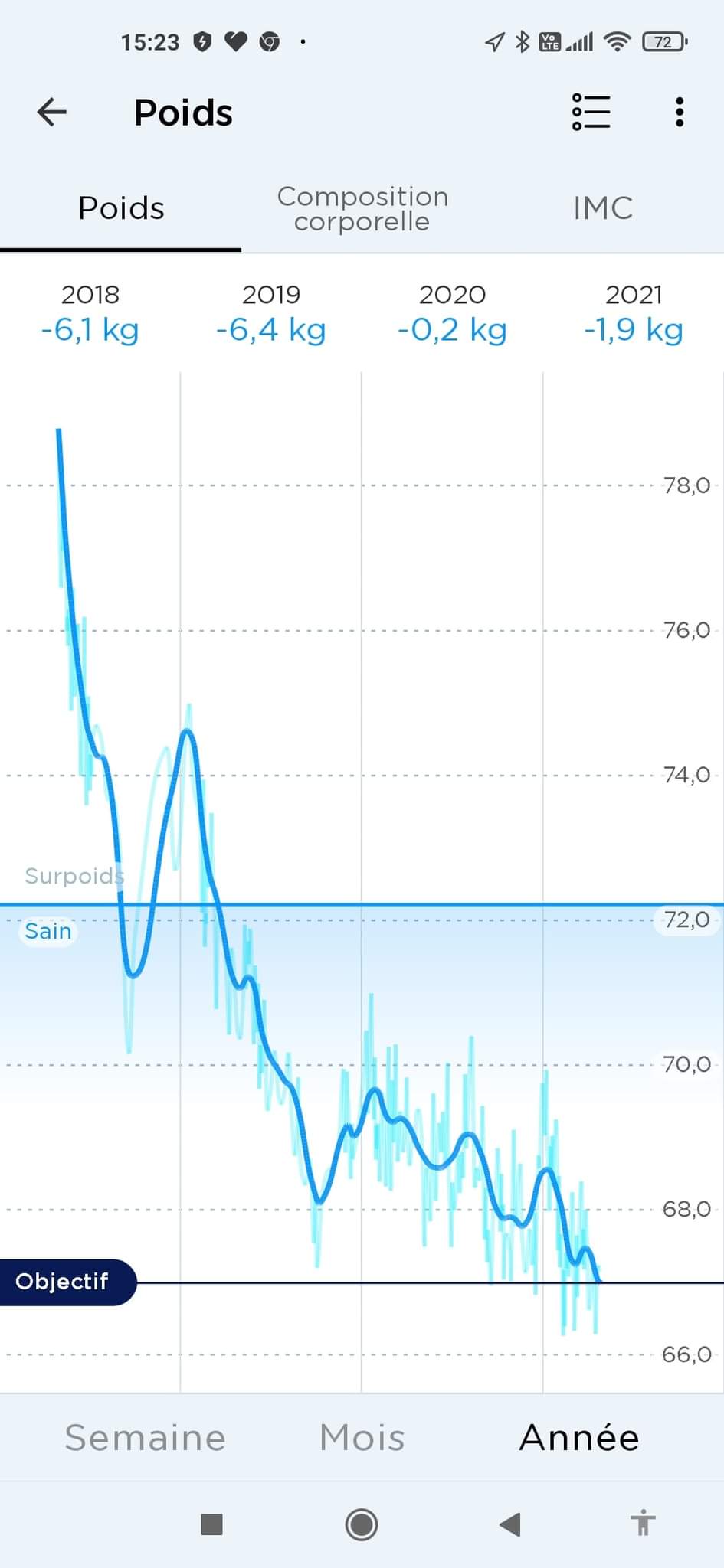
Task: Open the three-dot overflow menu
Action: (680, 113)
